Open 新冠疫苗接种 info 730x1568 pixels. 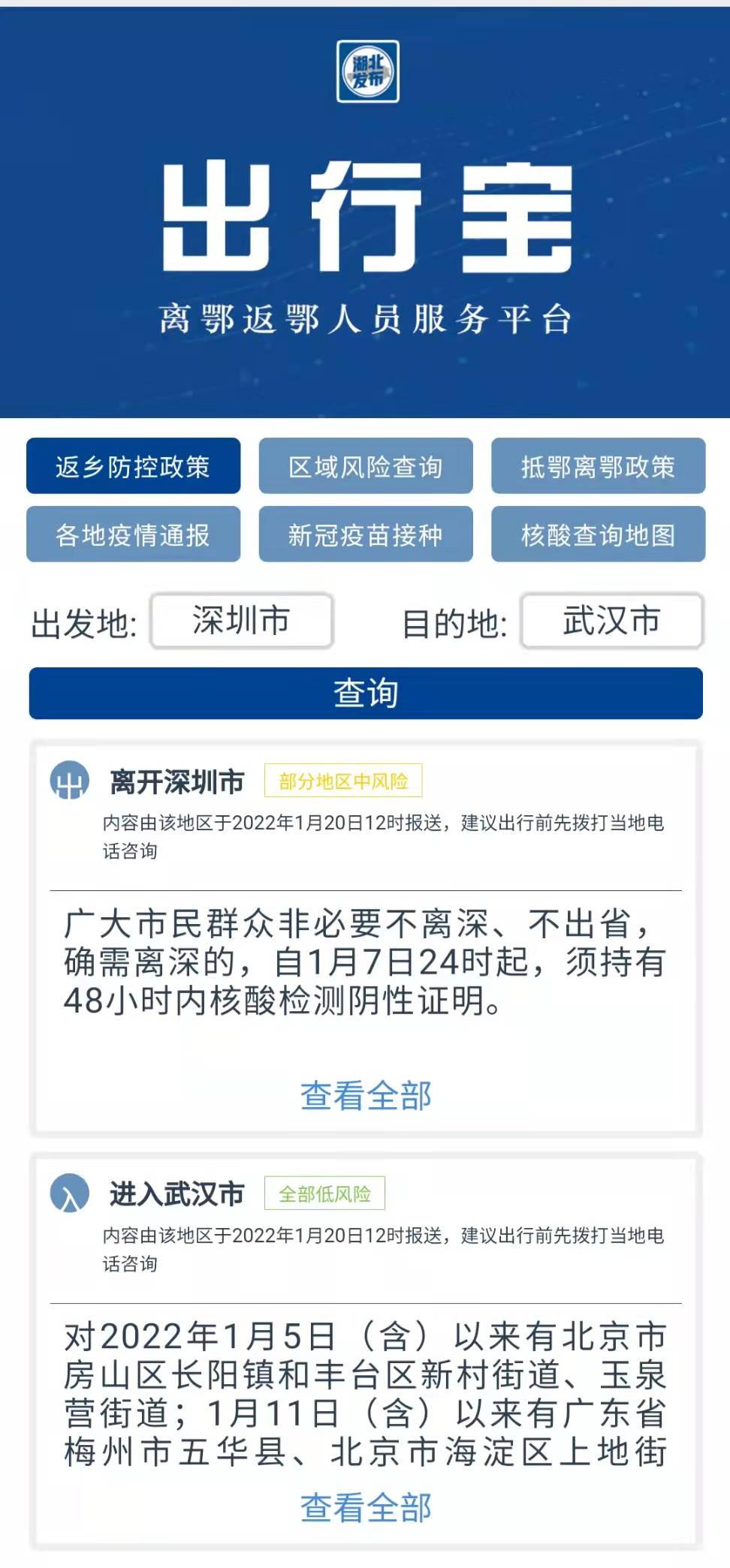pos(366,534)
